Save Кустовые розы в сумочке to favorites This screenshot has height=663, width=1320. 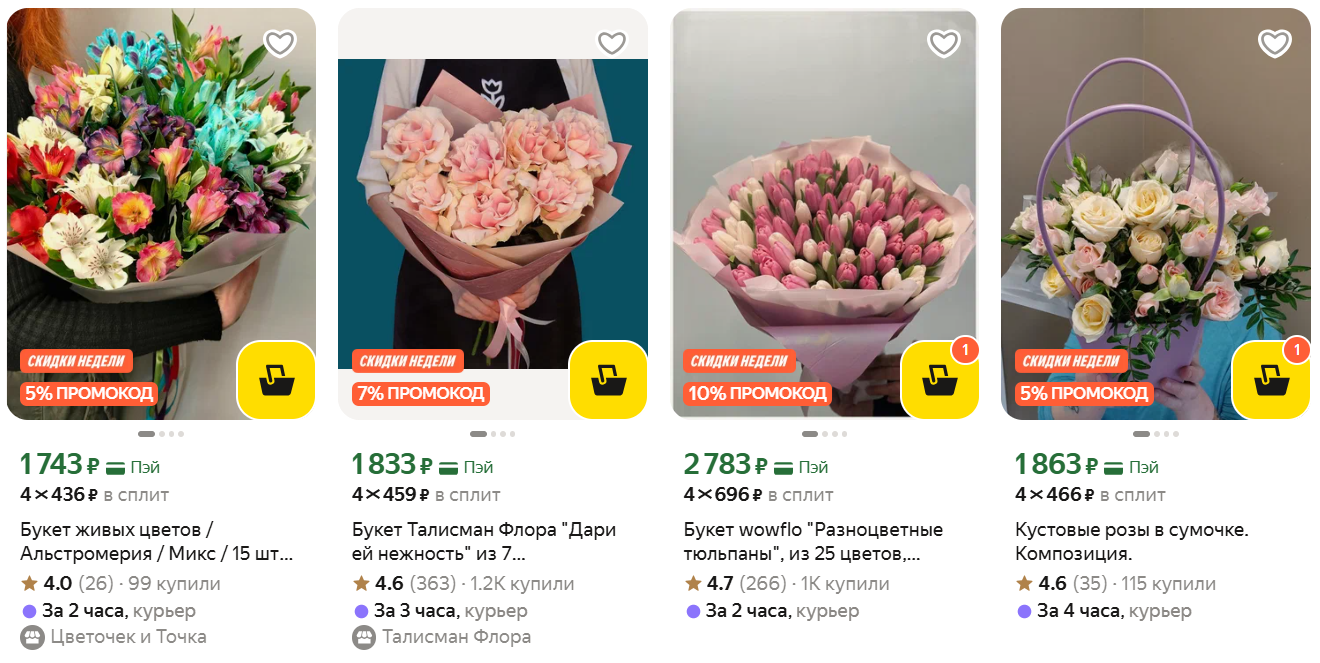(1274, 43)
